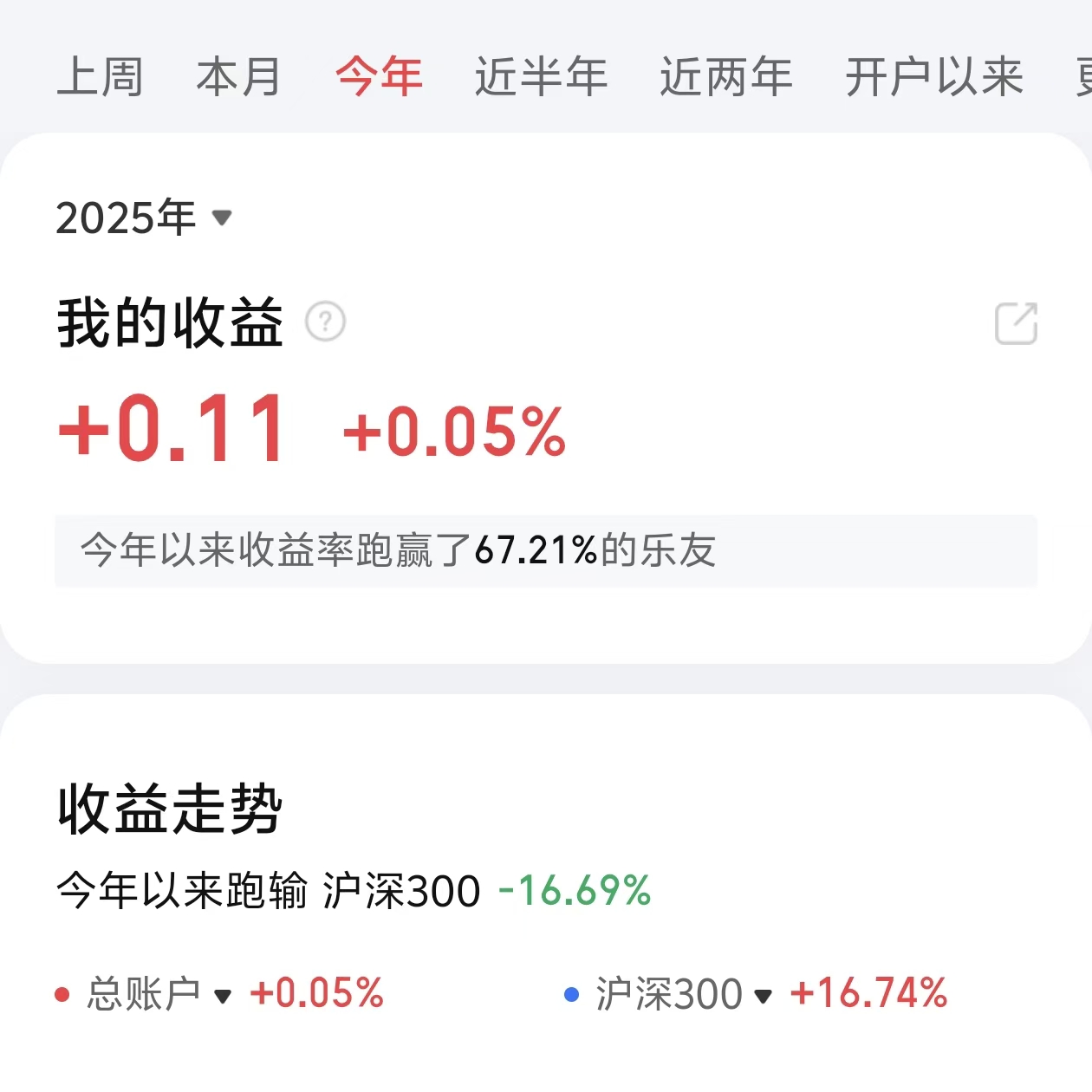Image resolution: width=1092 pixels, height=1092 pixels.
Task: Share the 我的收益 card
Action: tap(1016, 323)
